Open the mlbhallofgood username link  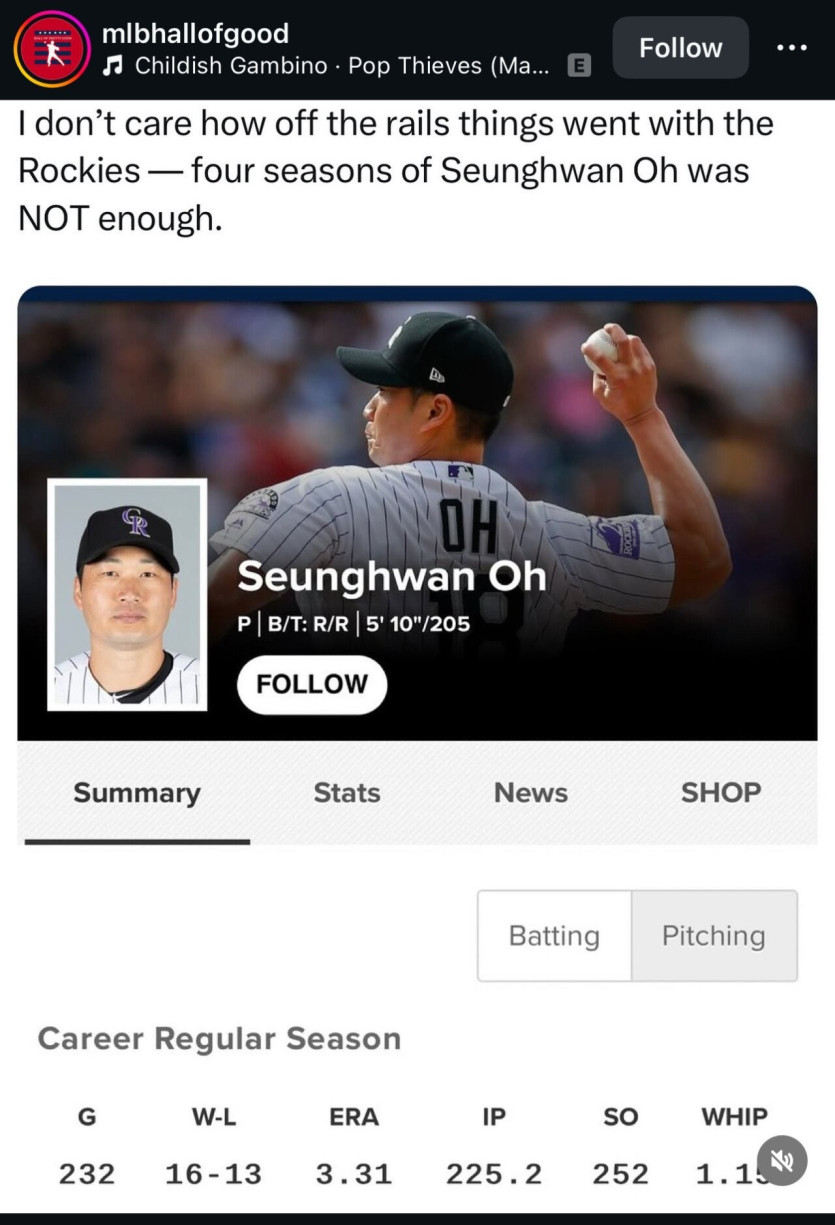[196, 34]
